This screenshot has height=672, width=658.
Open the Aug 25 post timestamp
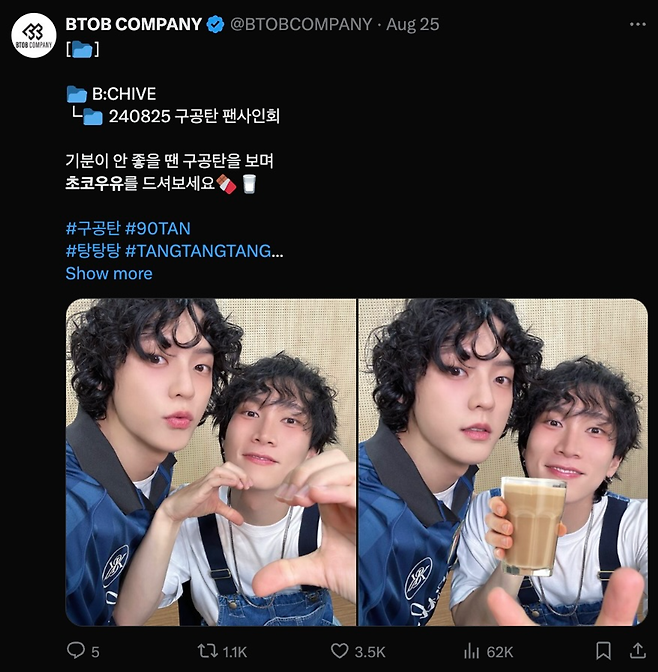point(414,24)
